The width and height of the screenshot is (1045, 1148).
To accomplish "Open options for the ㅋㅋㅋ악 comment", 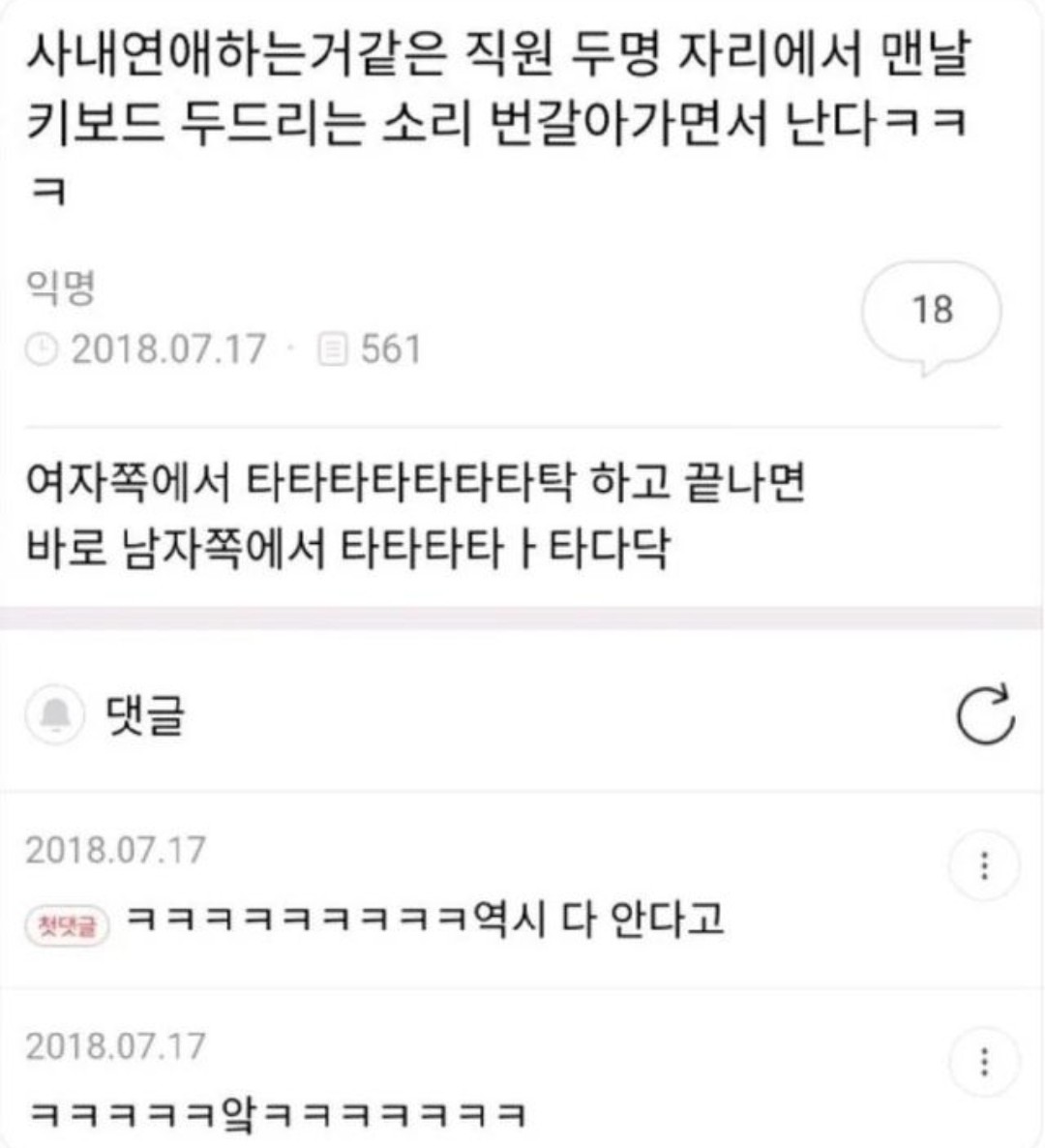I will tap(984, 1060).
